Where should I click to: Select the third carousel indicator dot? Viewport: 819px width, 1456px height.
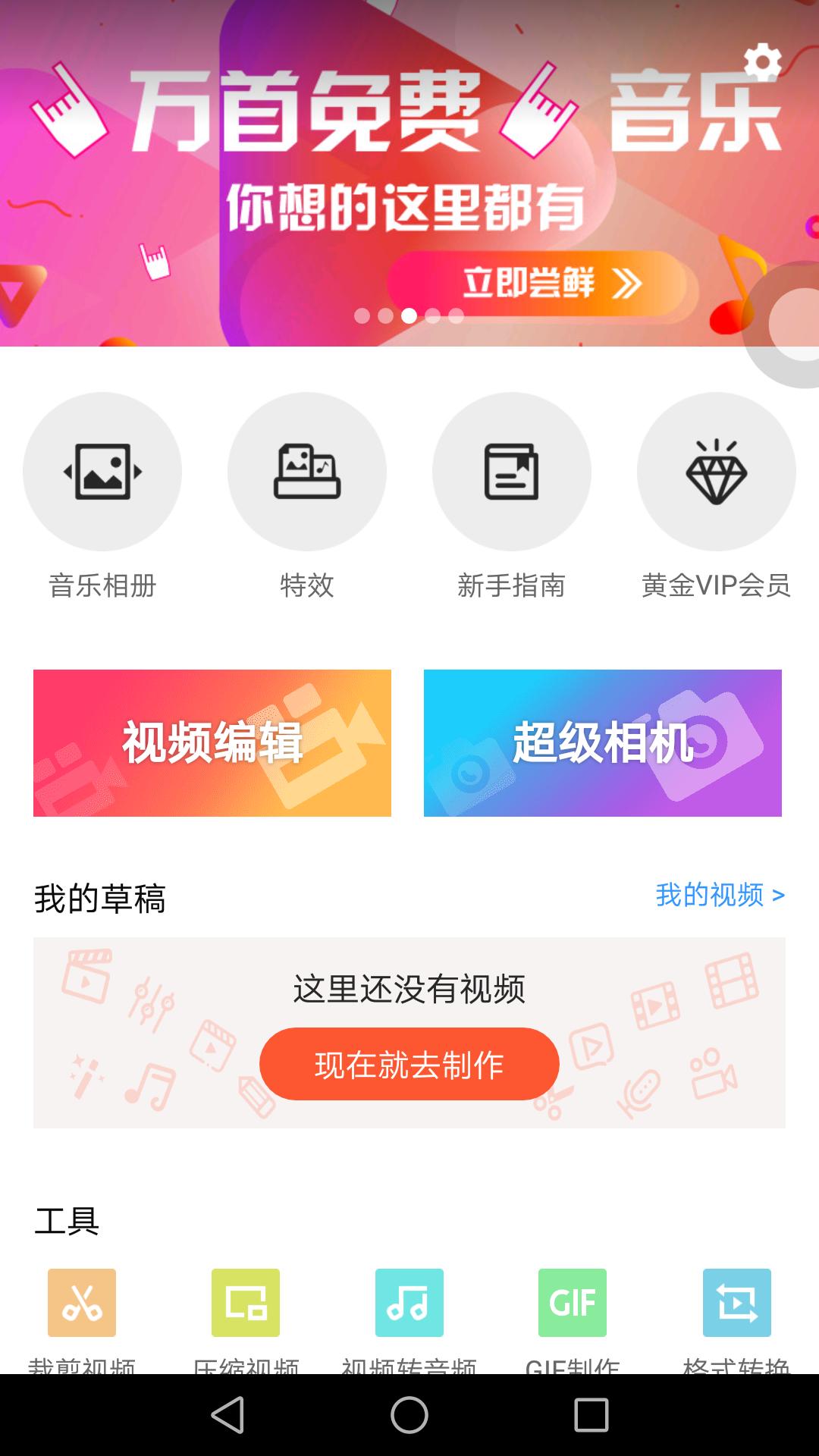coord(409,318)
